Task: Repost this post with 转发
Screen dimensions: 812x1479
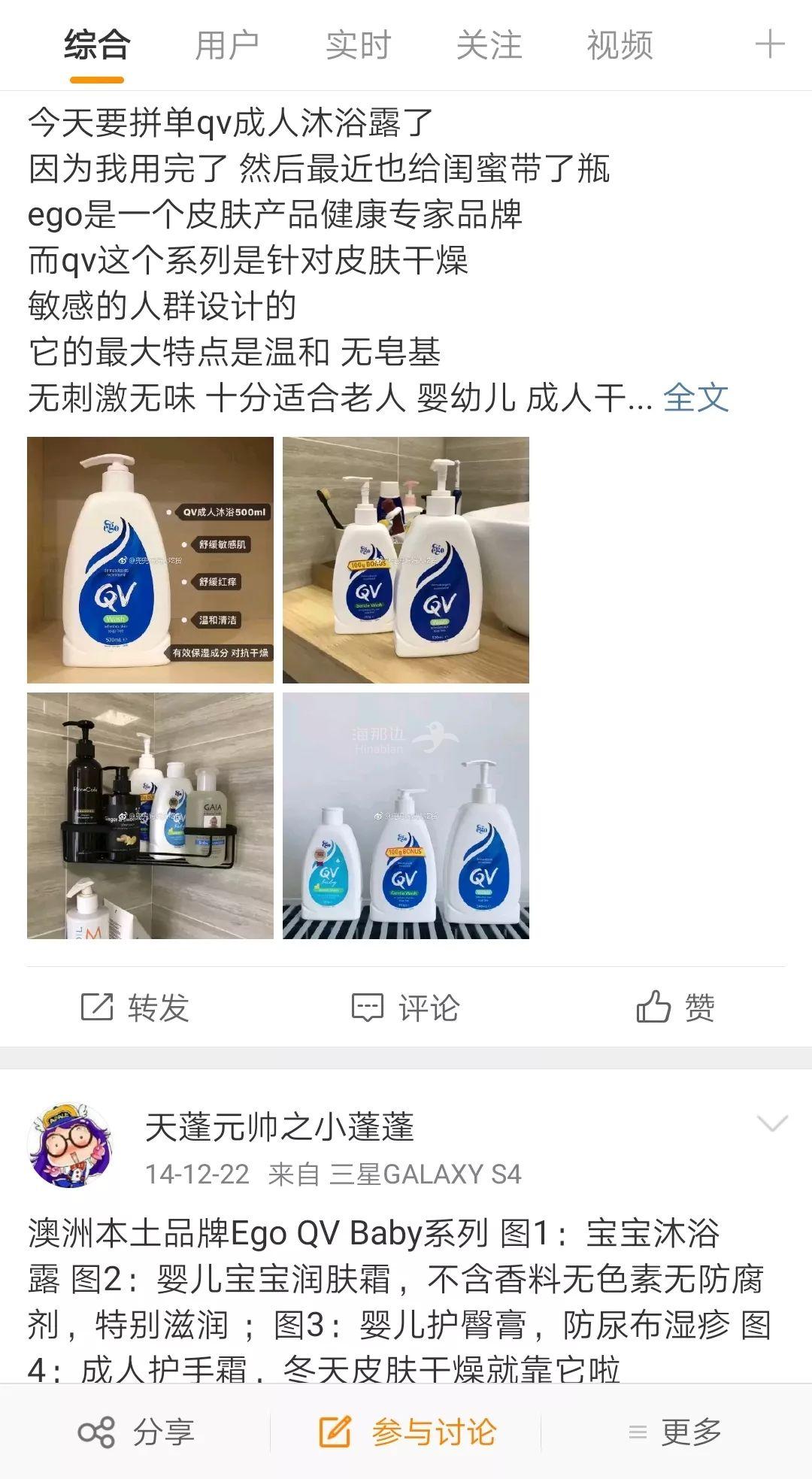Action: (x=135, y=1008)
